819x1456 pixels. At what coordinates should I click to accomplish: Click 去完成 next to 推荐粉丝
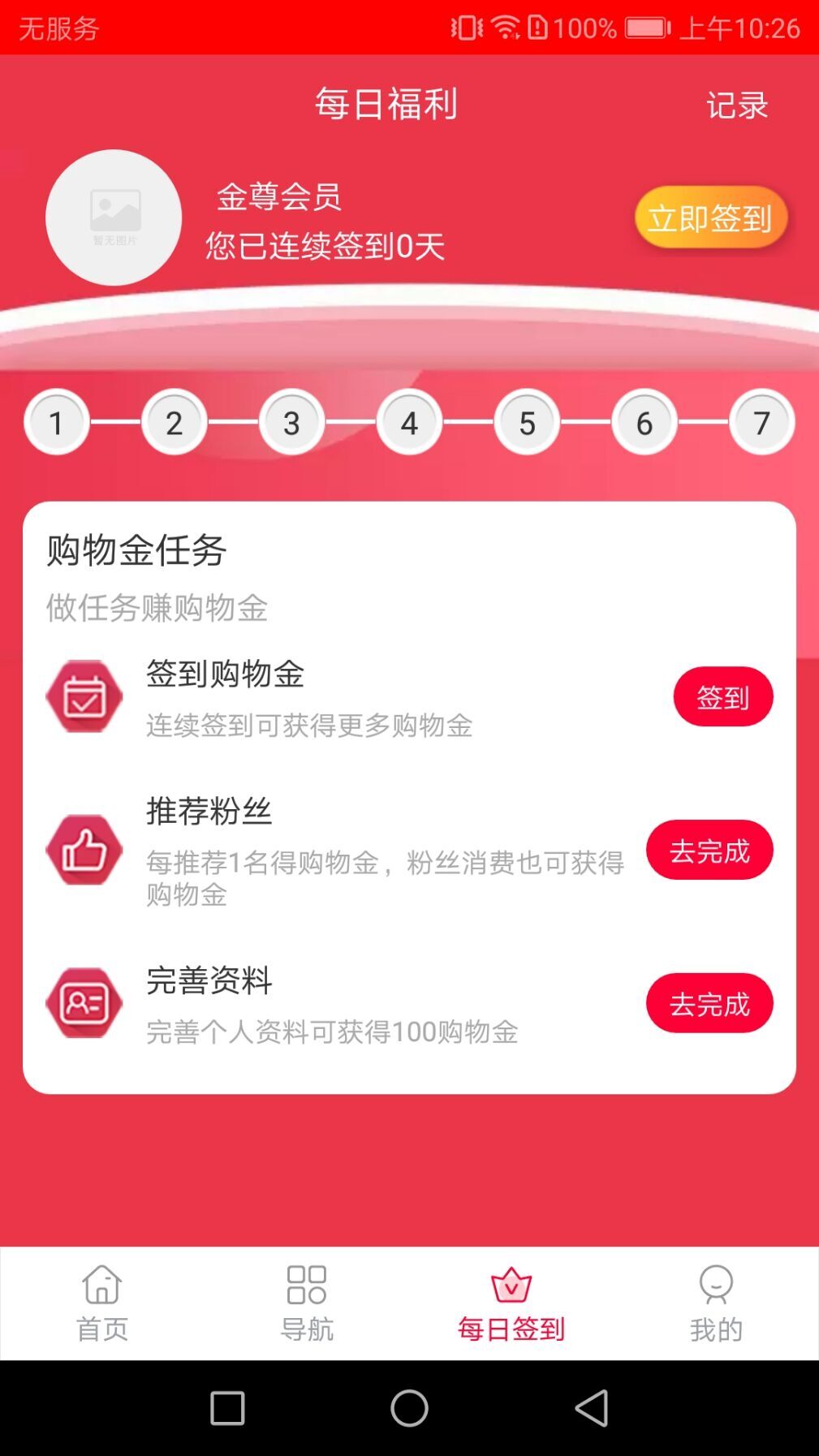point(709,850)
